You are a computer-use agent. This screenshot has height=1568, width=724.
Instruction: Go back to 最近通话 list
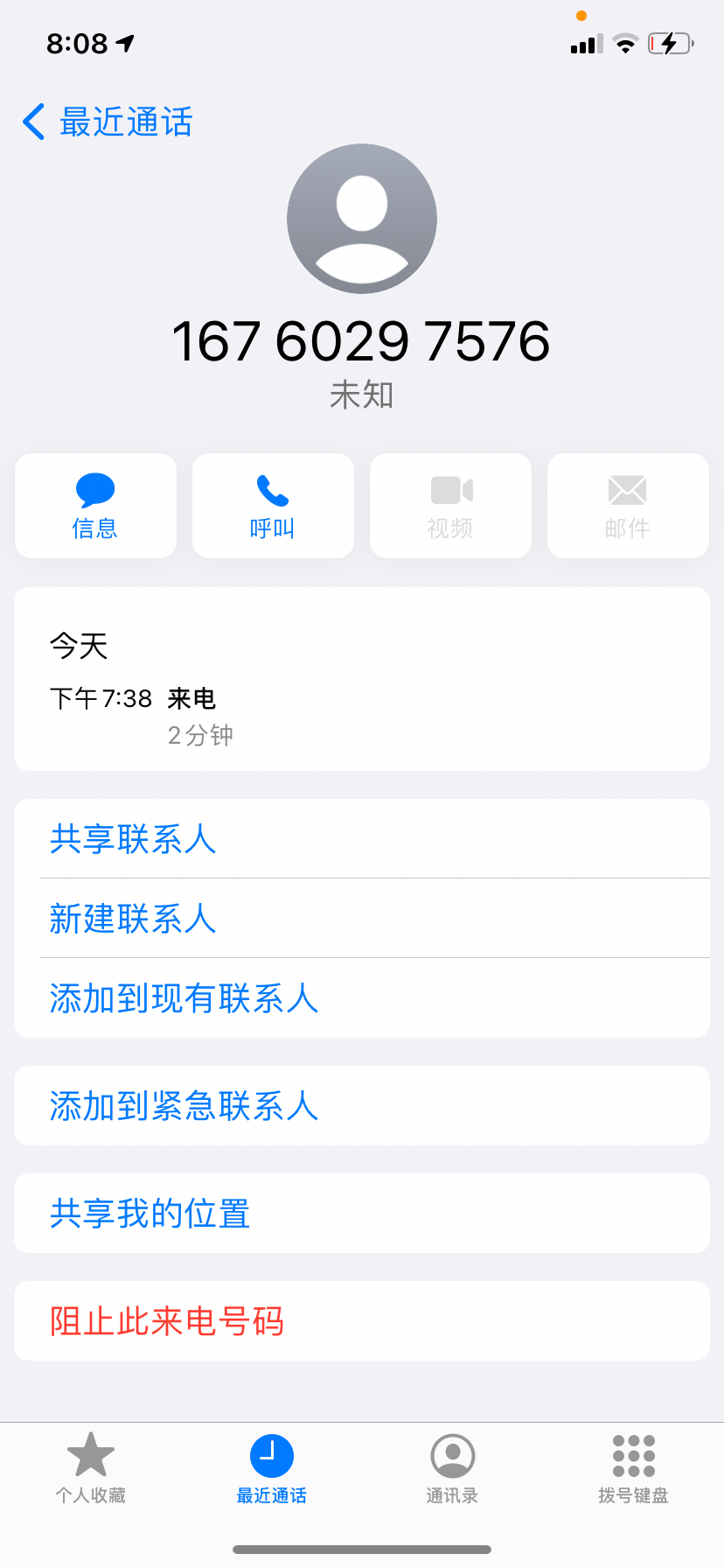click(x=107, y=122)
